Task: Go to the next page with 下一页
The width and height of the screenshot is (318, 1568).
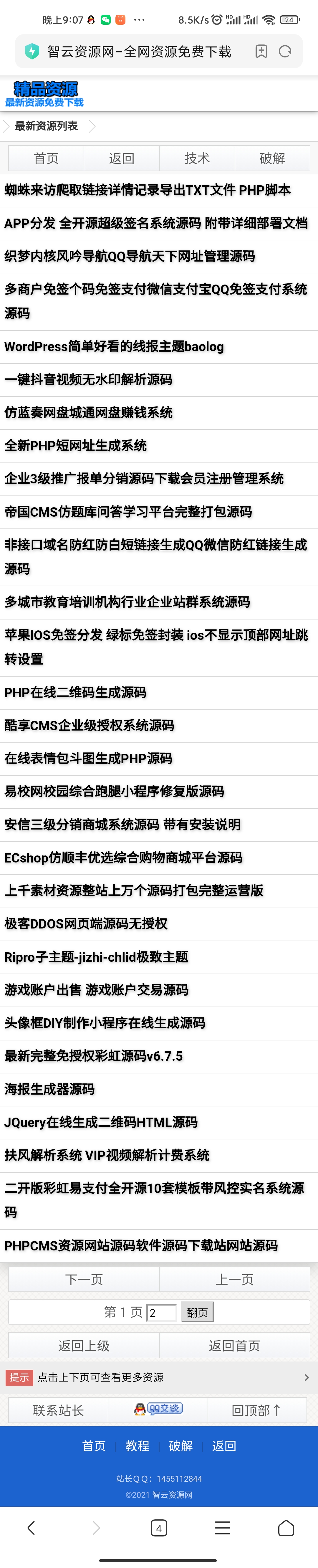Action: coord(84,1280)
